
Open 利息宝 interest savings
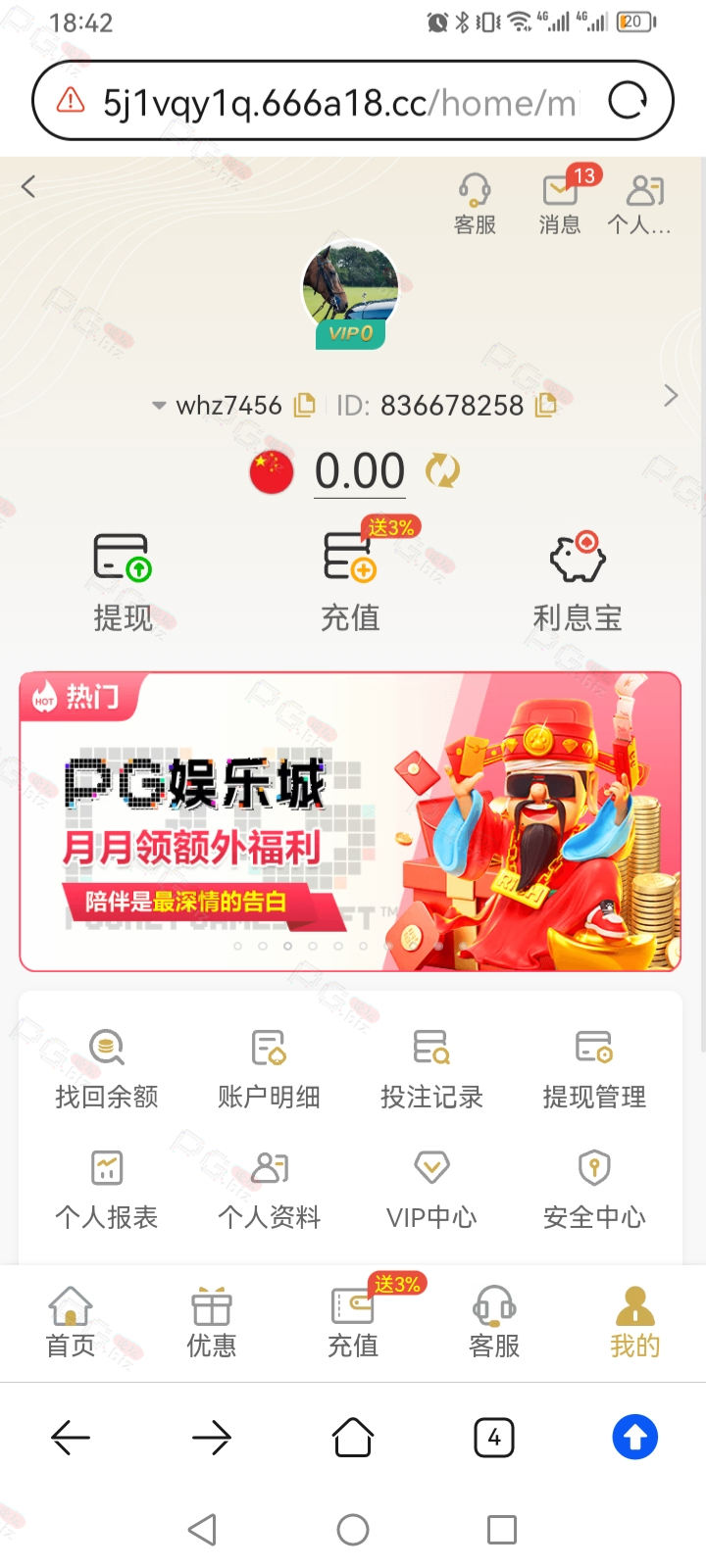578,582
